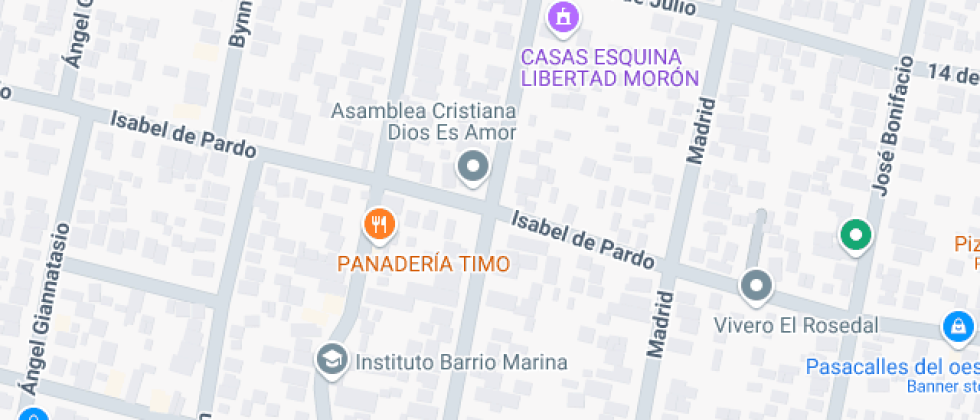Image resolution: width=980 pixels, height=420 pixels.
Task: Tap the Panadería Timo restaurant marker
Action: coord(378,224)
